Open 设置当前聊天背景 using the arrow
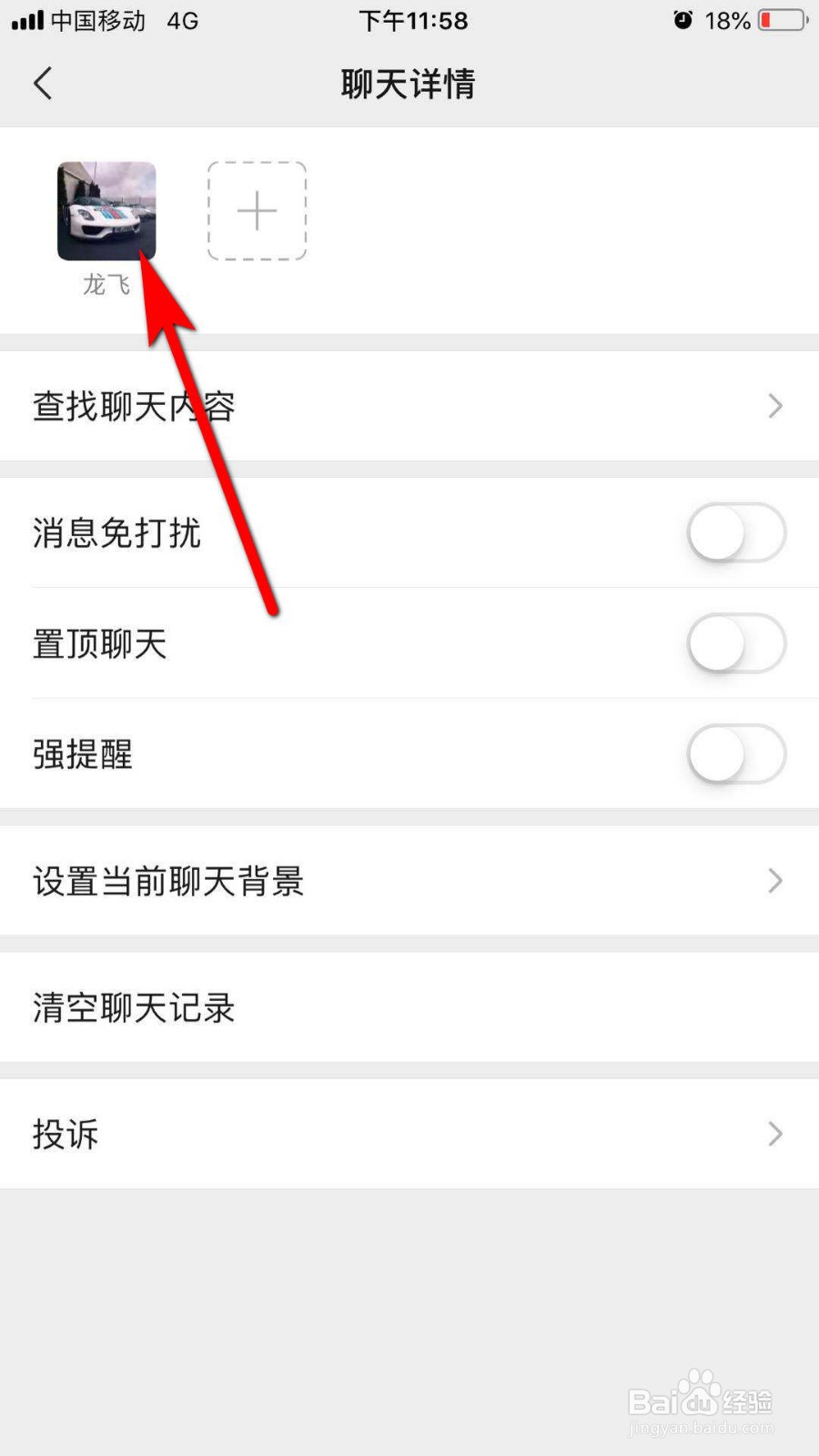 tap(774, 881)
